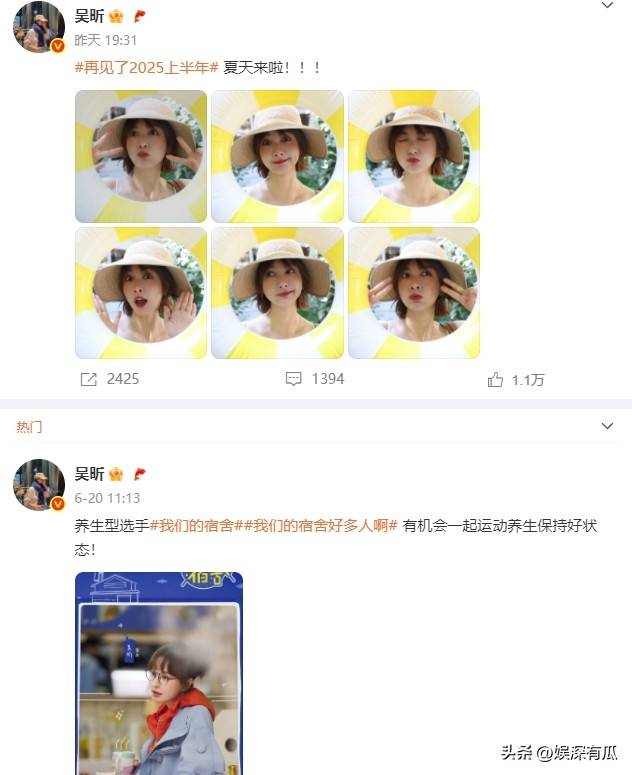Open the 宿舍 poster image in the 6-20 post
Viewport: 632px width, 775px height.
[159, 672]
